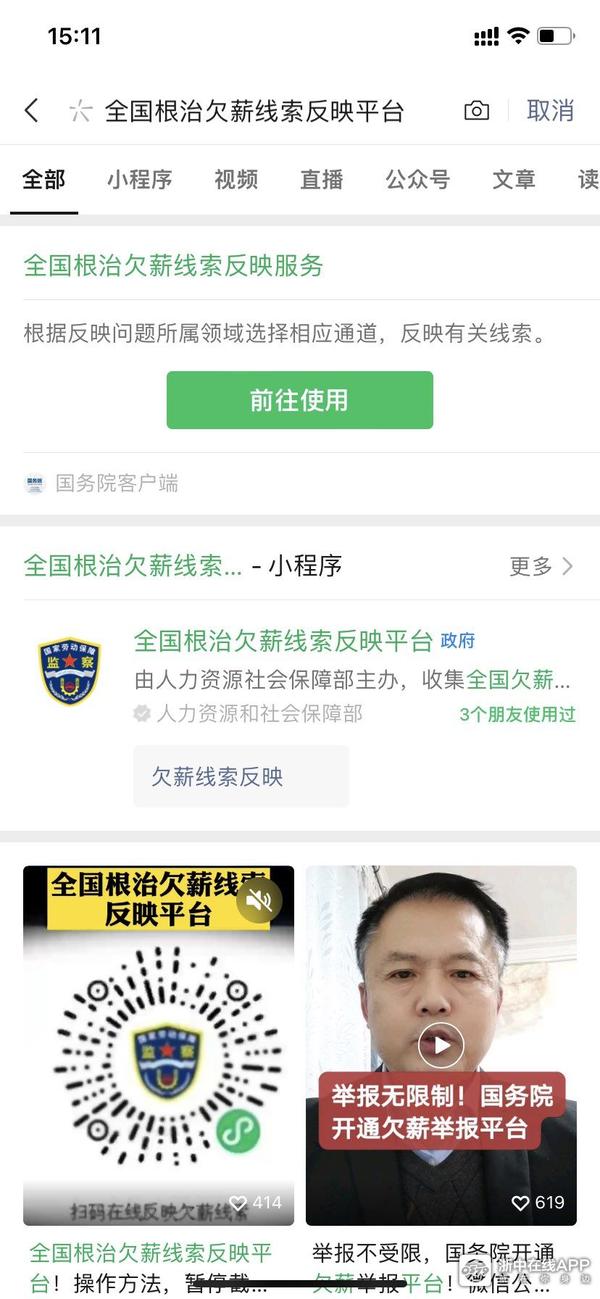
Task: Open camera search icon
Action: 477,111
